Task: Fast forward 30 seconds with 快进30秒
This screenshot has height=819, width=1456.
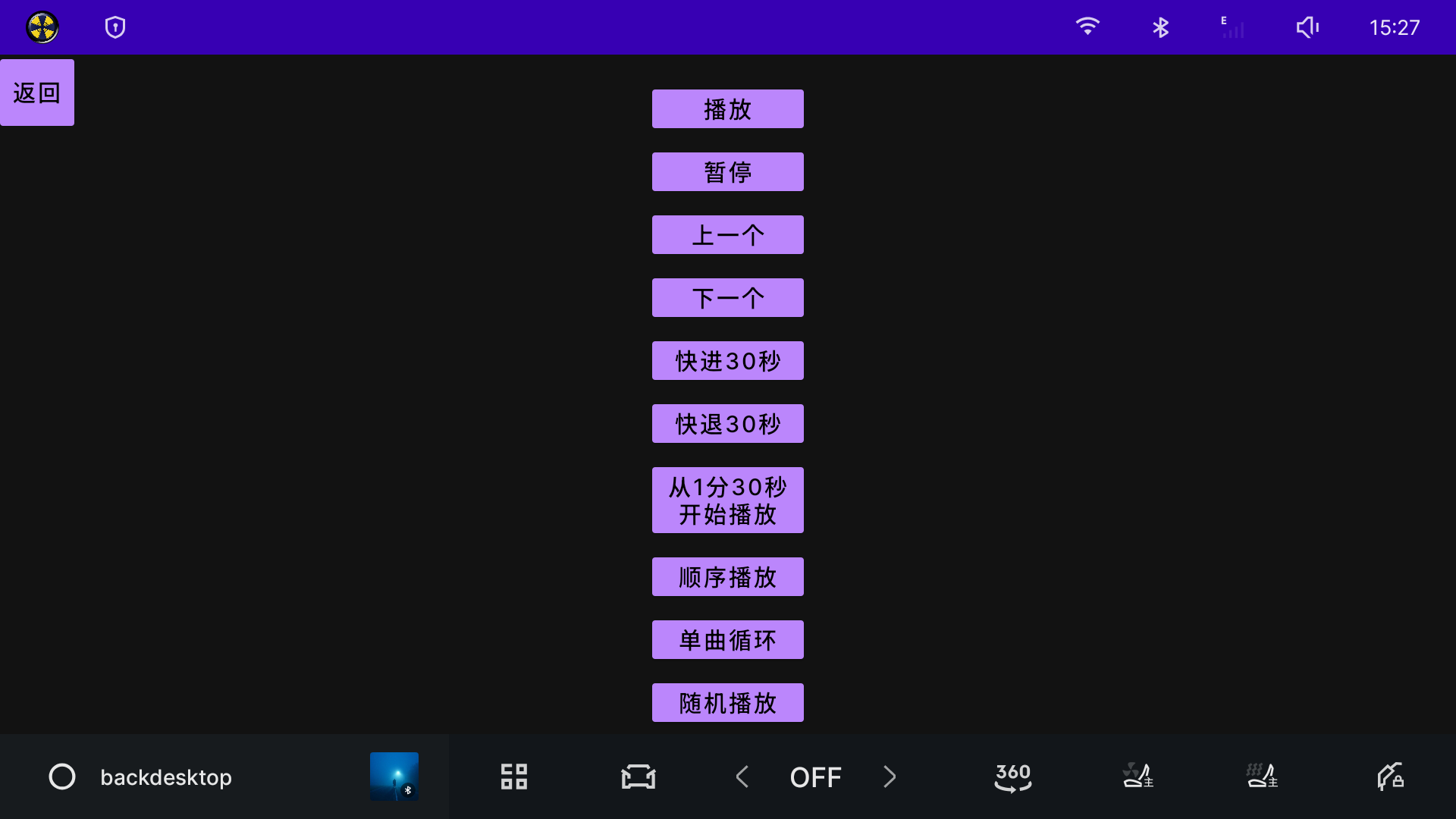Action: pos(727,361)
